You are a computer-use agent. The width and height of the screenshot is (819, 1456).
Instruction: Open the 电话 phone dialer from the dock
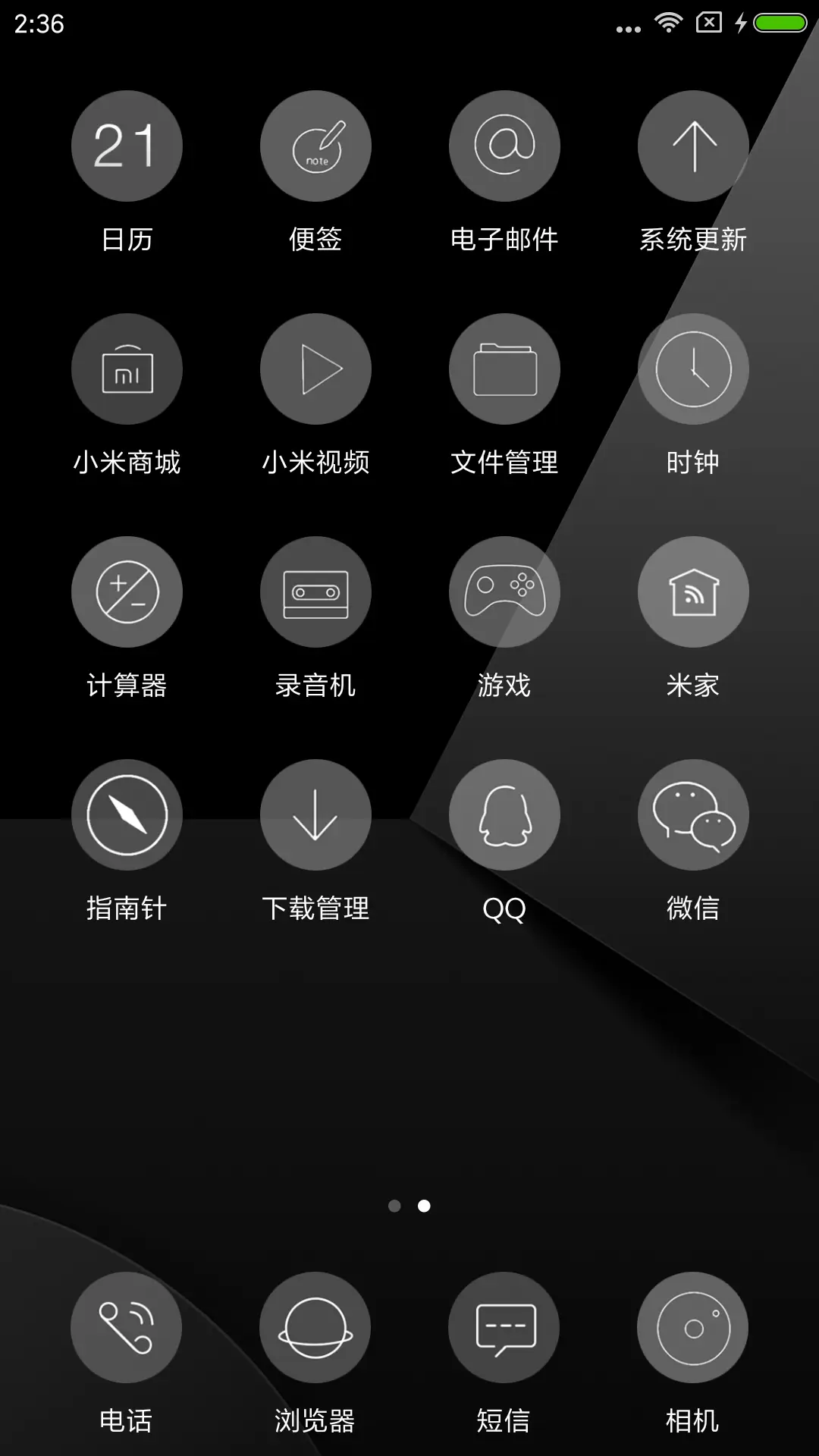tap(127, 1328)
